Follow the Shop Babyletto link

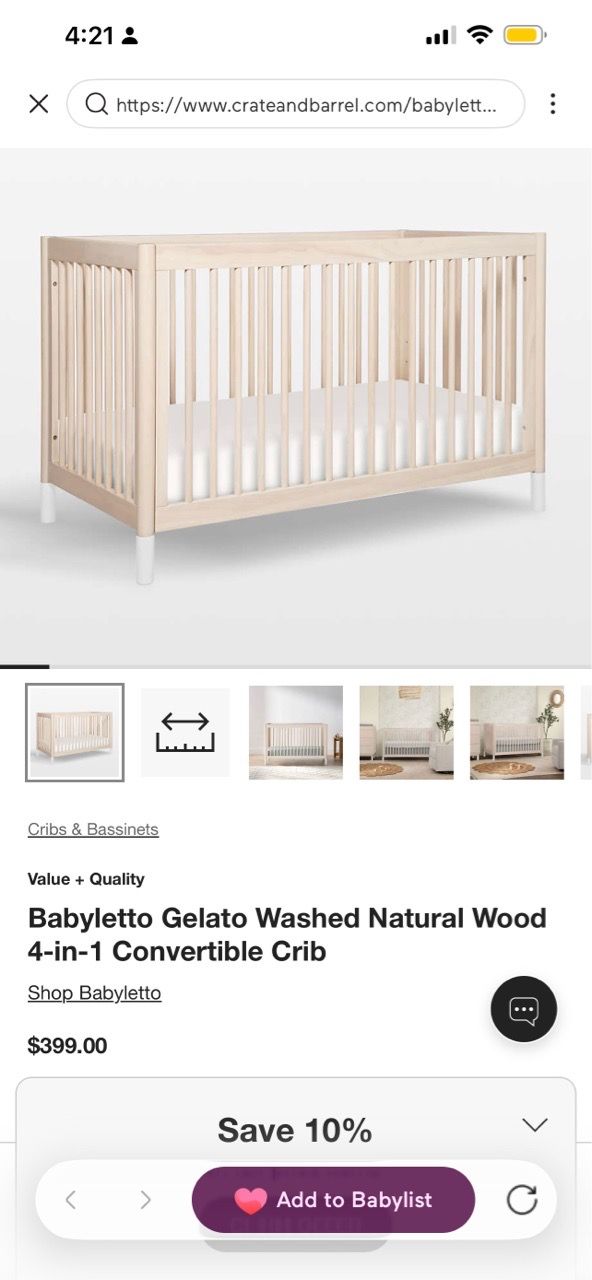[x=94, y=993]
